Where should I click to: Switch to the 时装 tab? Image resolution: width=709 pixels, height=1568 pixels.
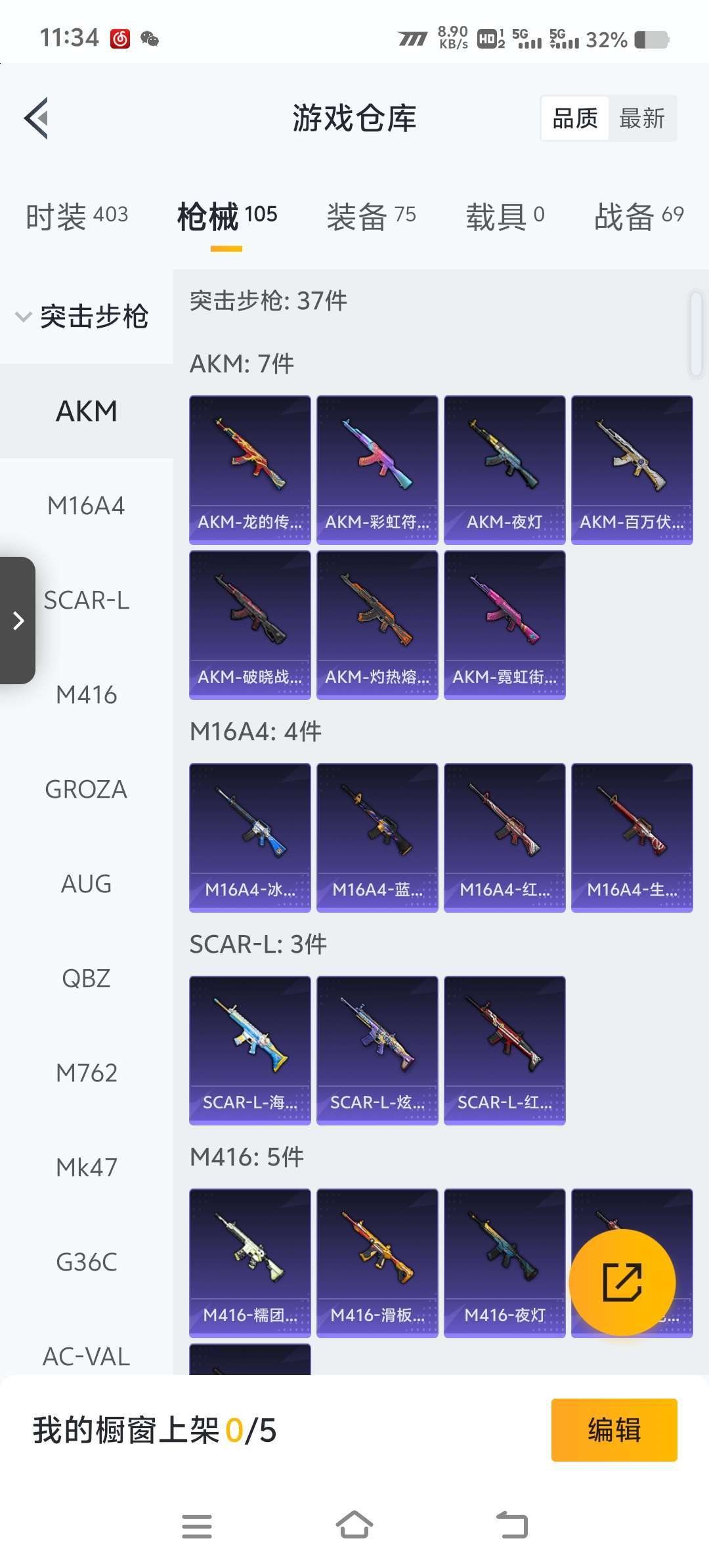click(x=77, y=216)
